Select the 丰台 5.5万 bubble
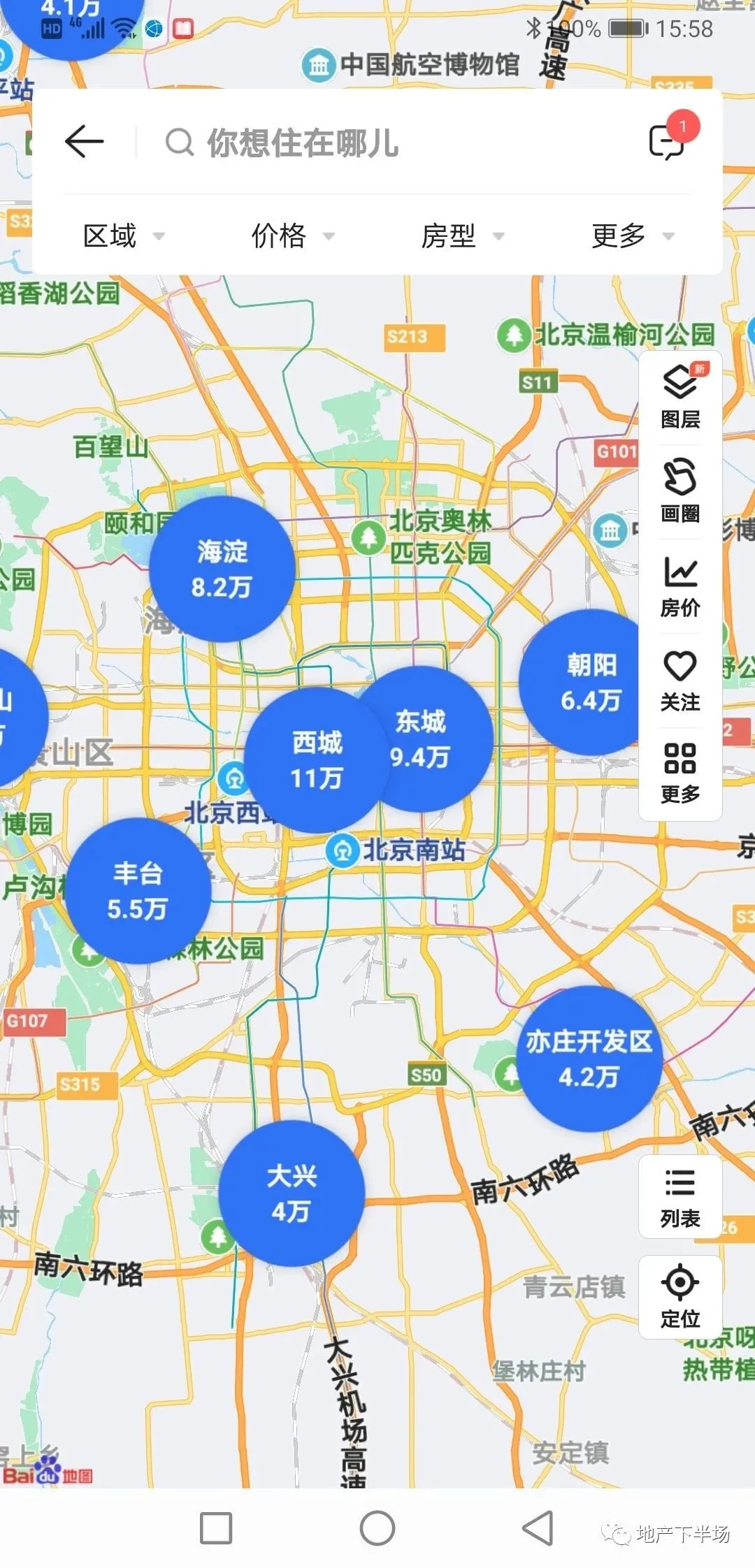Image resolution: width=755 pixels, height=1568 pixels. point(138,890)
